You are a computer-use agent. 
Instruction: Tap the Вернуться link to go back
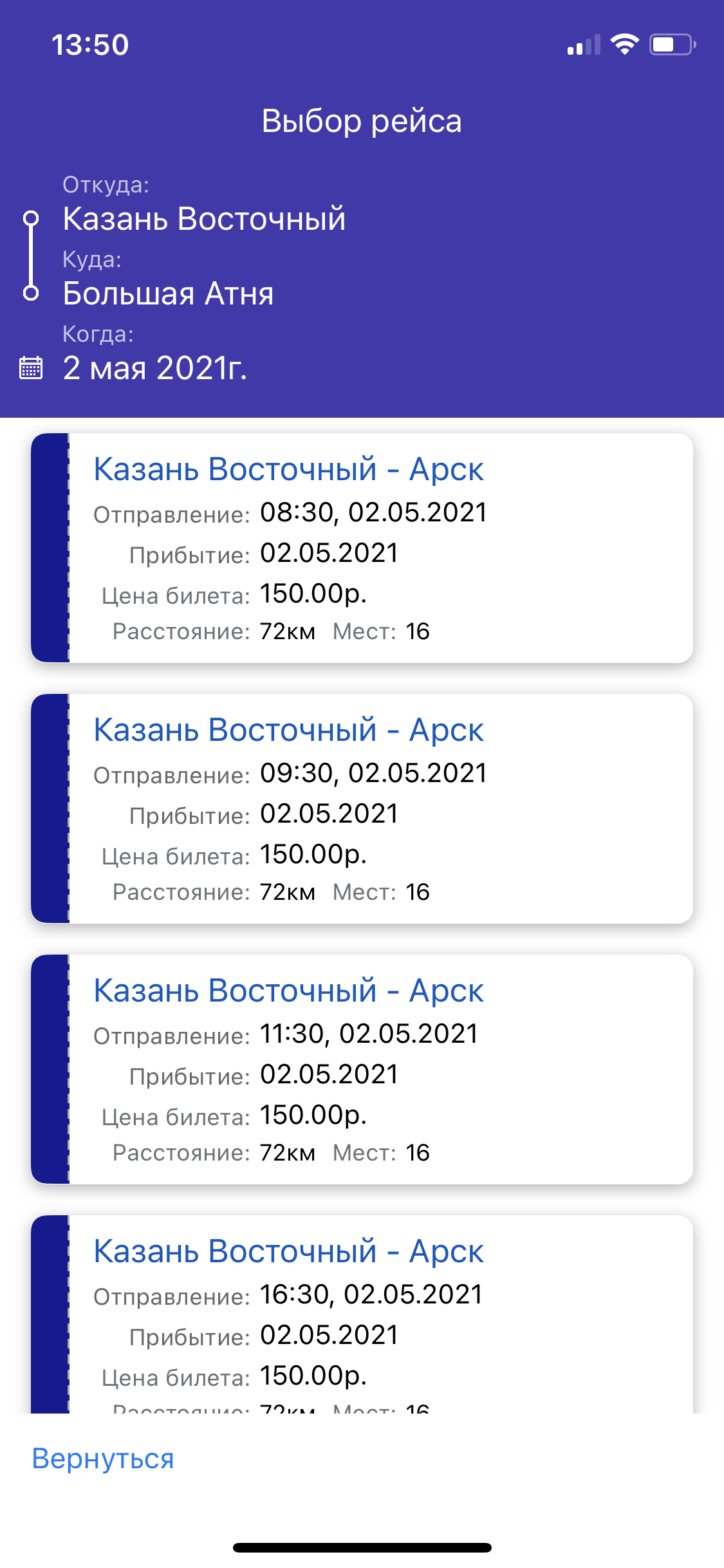pyautogui.click(x=103, y=1459)
